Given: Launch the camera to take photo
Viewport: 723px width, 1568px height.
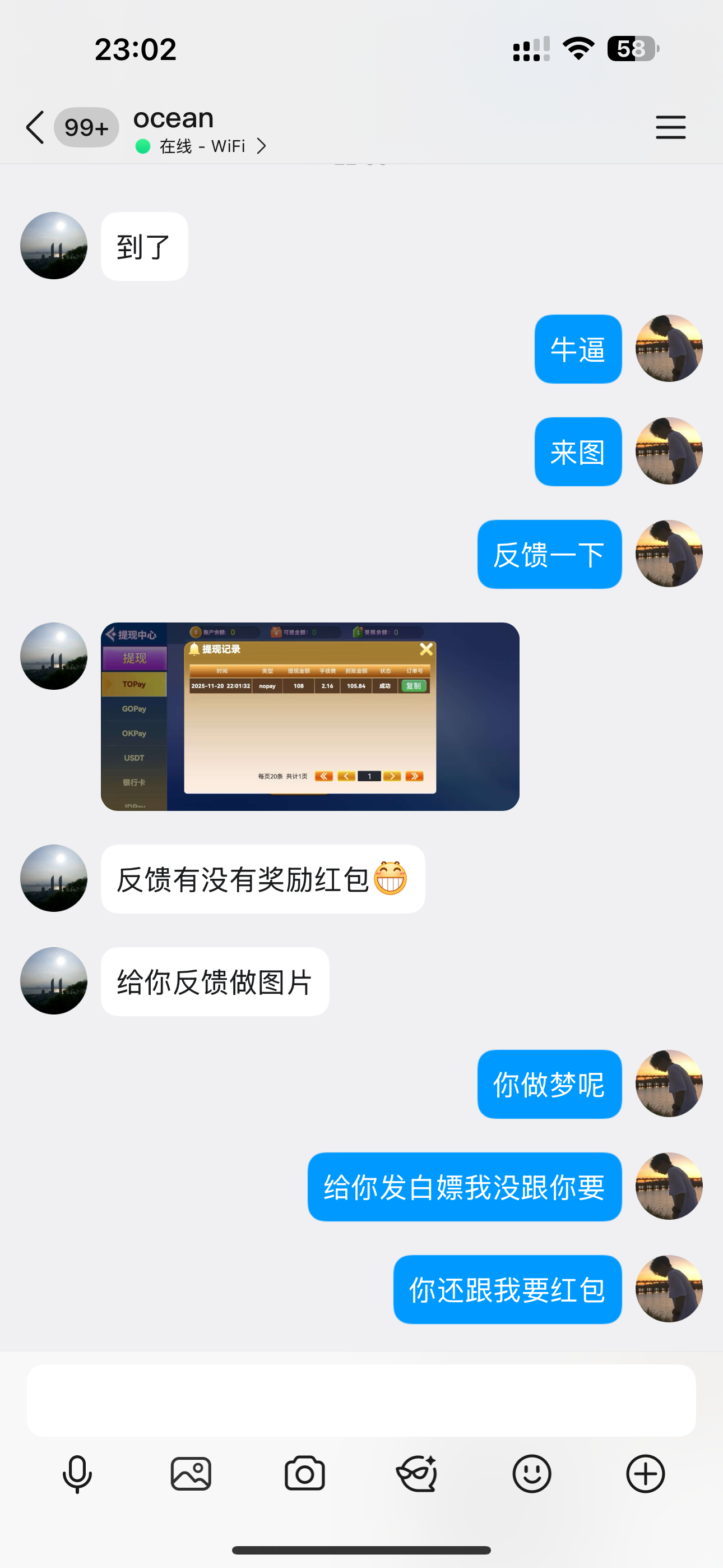Looking at the screenshot, I should pyautogui.click(x=304, y=1474).
